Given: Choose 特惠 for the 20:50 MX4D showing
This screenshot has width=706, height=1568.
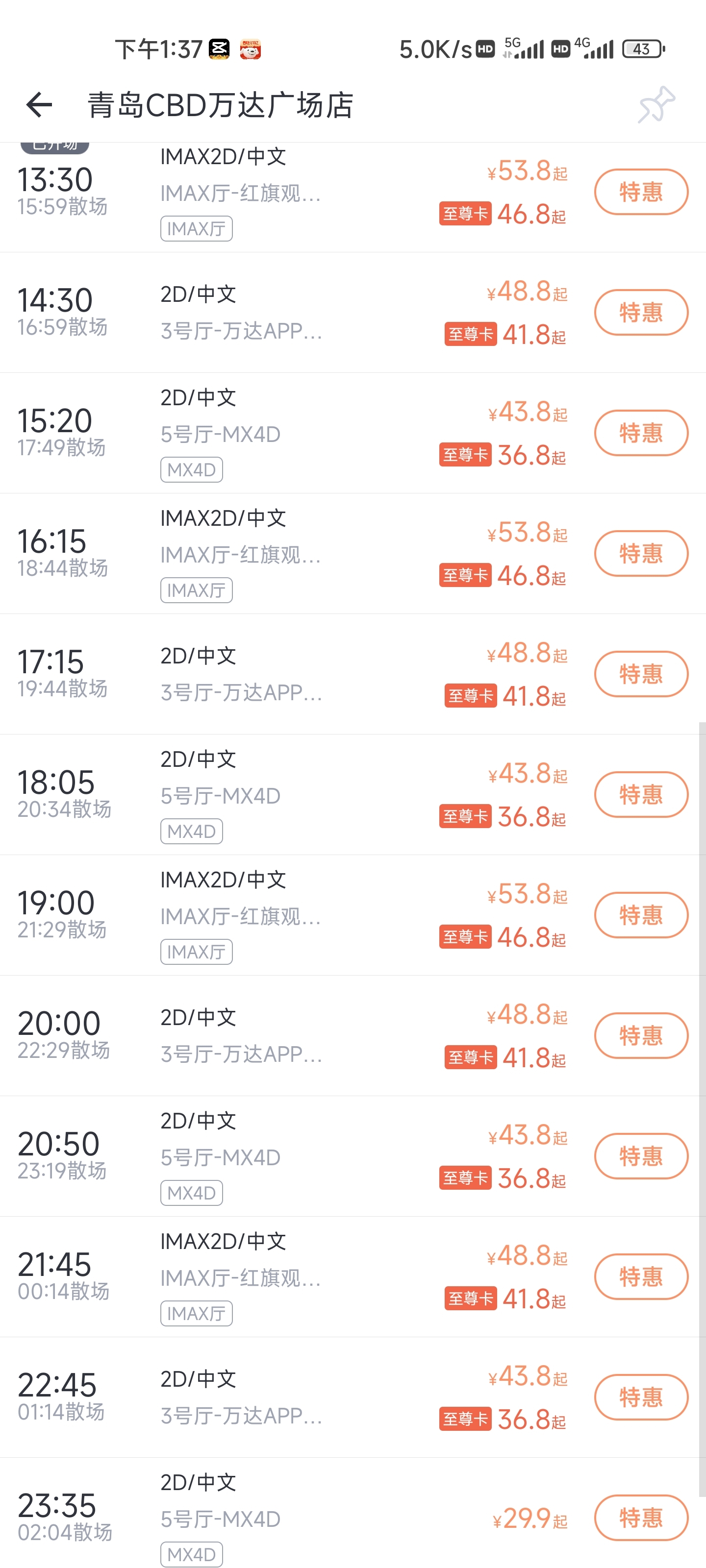Looking at the screenshot, I should click(641, 1156).
